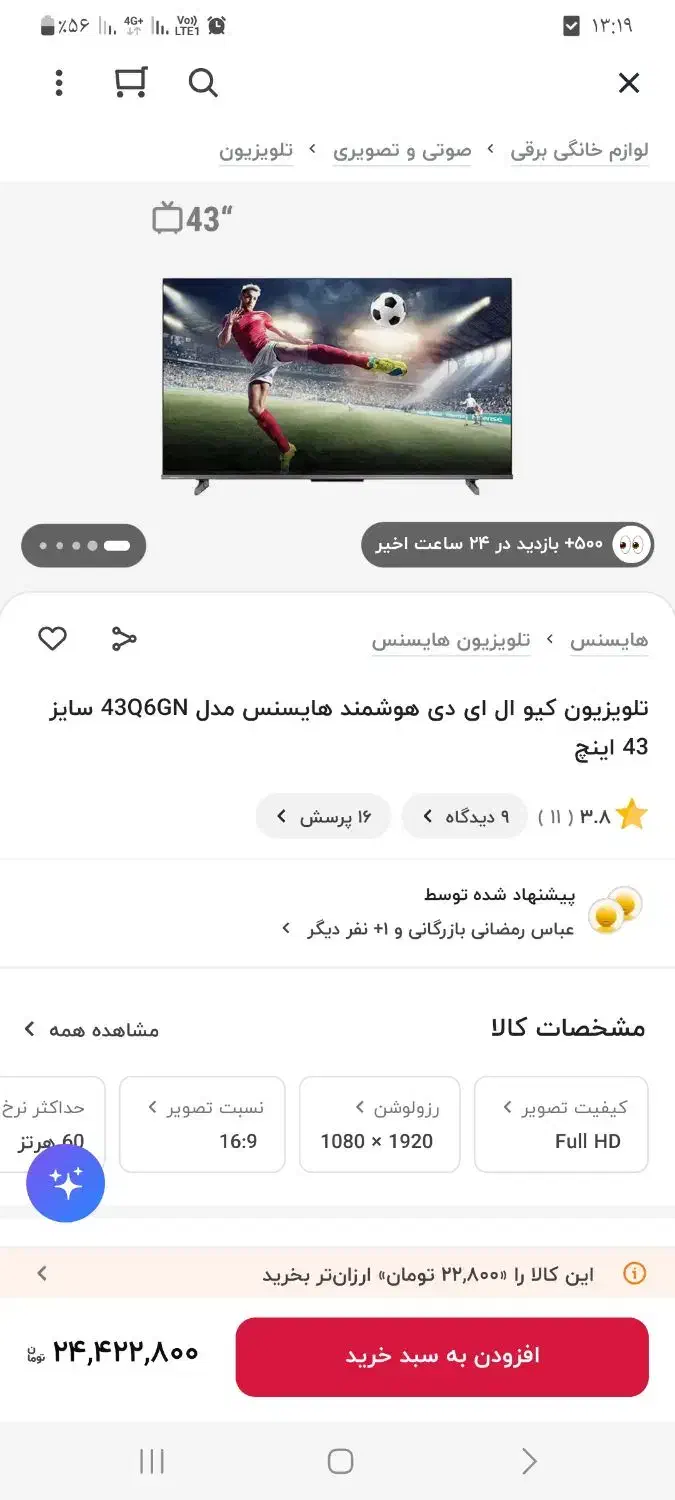Open the هایسنس brand link
The height and width of the screenshot is (1500, 675).
[609, 641]
